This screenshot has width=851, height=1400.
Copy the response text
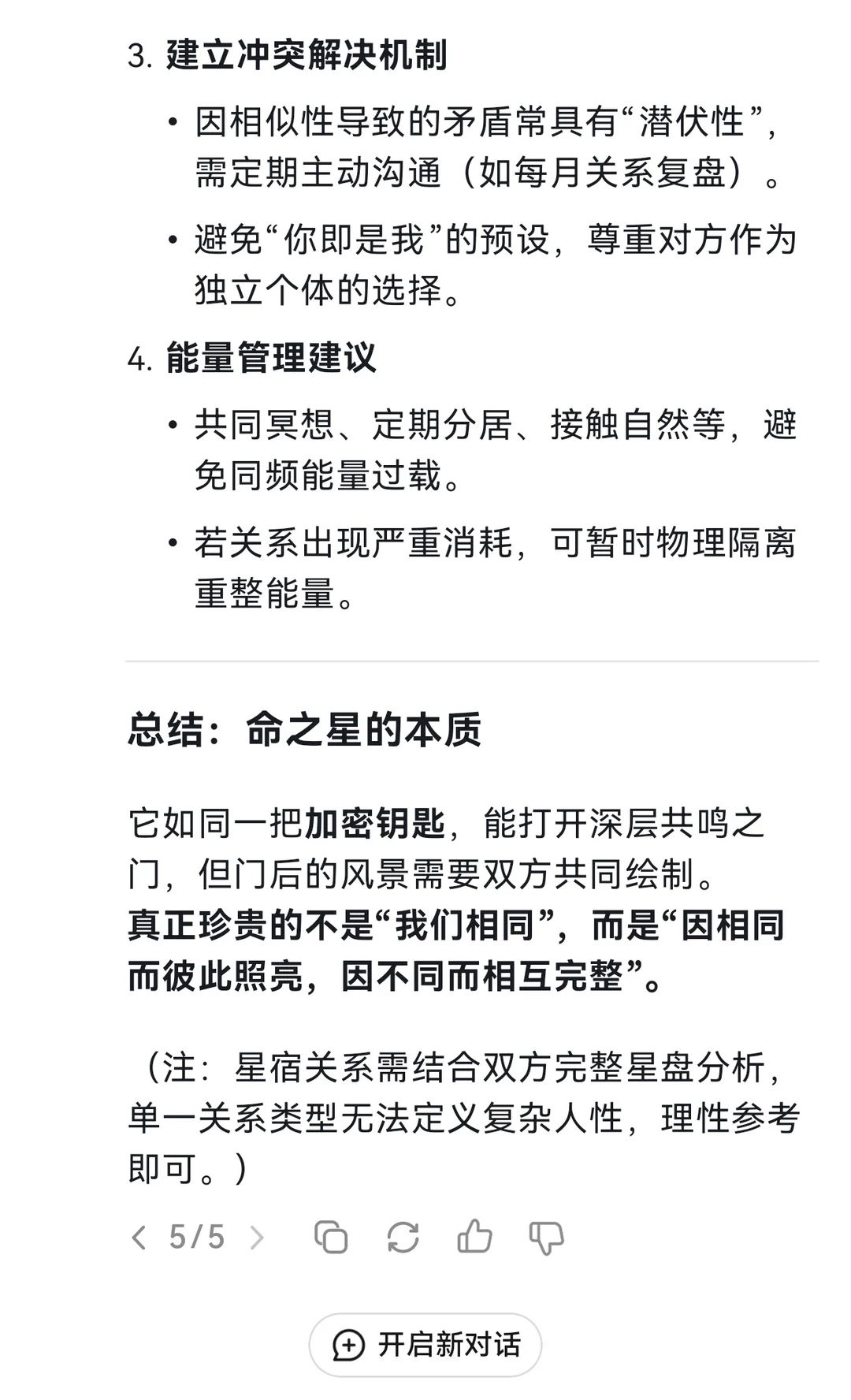331,1237
